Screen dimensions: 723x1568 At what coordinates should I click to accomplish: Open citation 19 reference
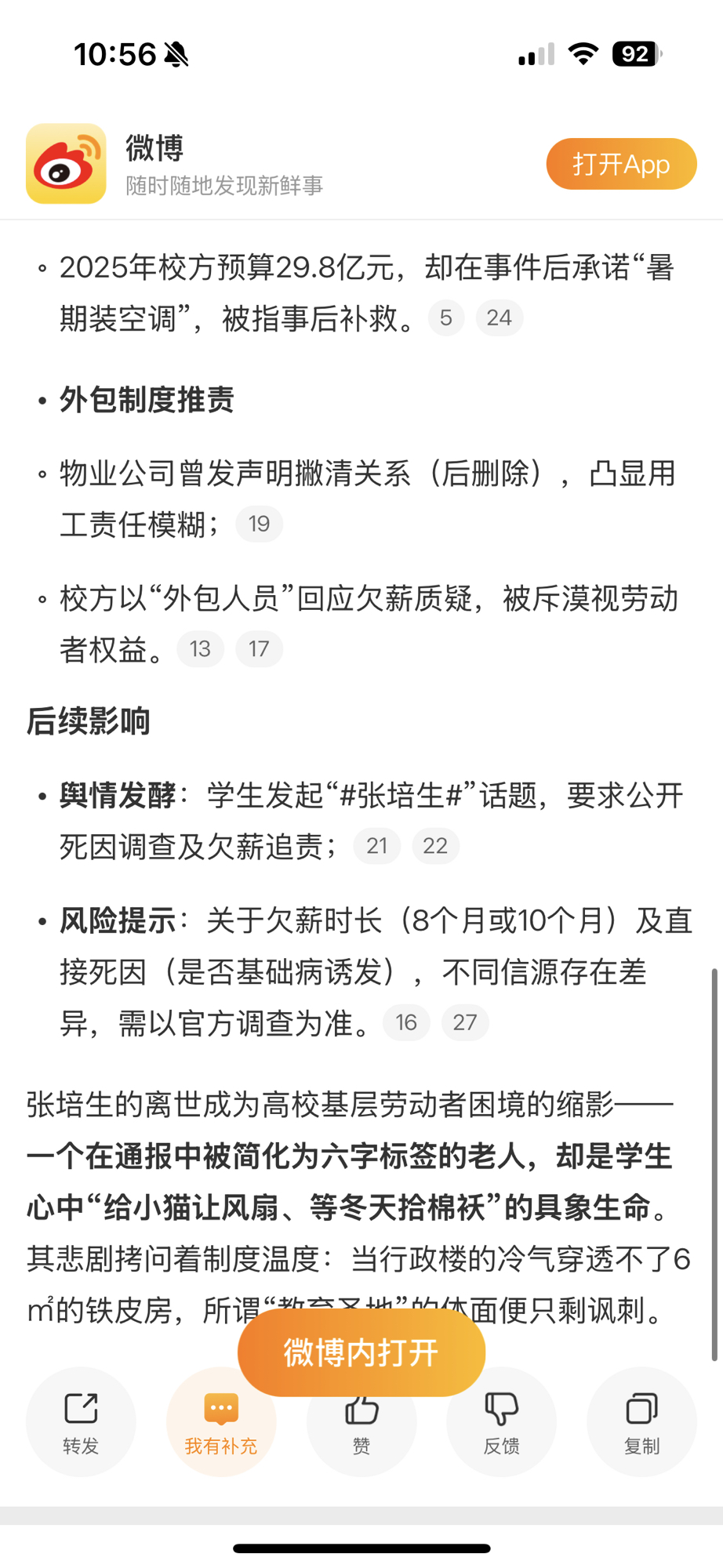pos(259,524)
